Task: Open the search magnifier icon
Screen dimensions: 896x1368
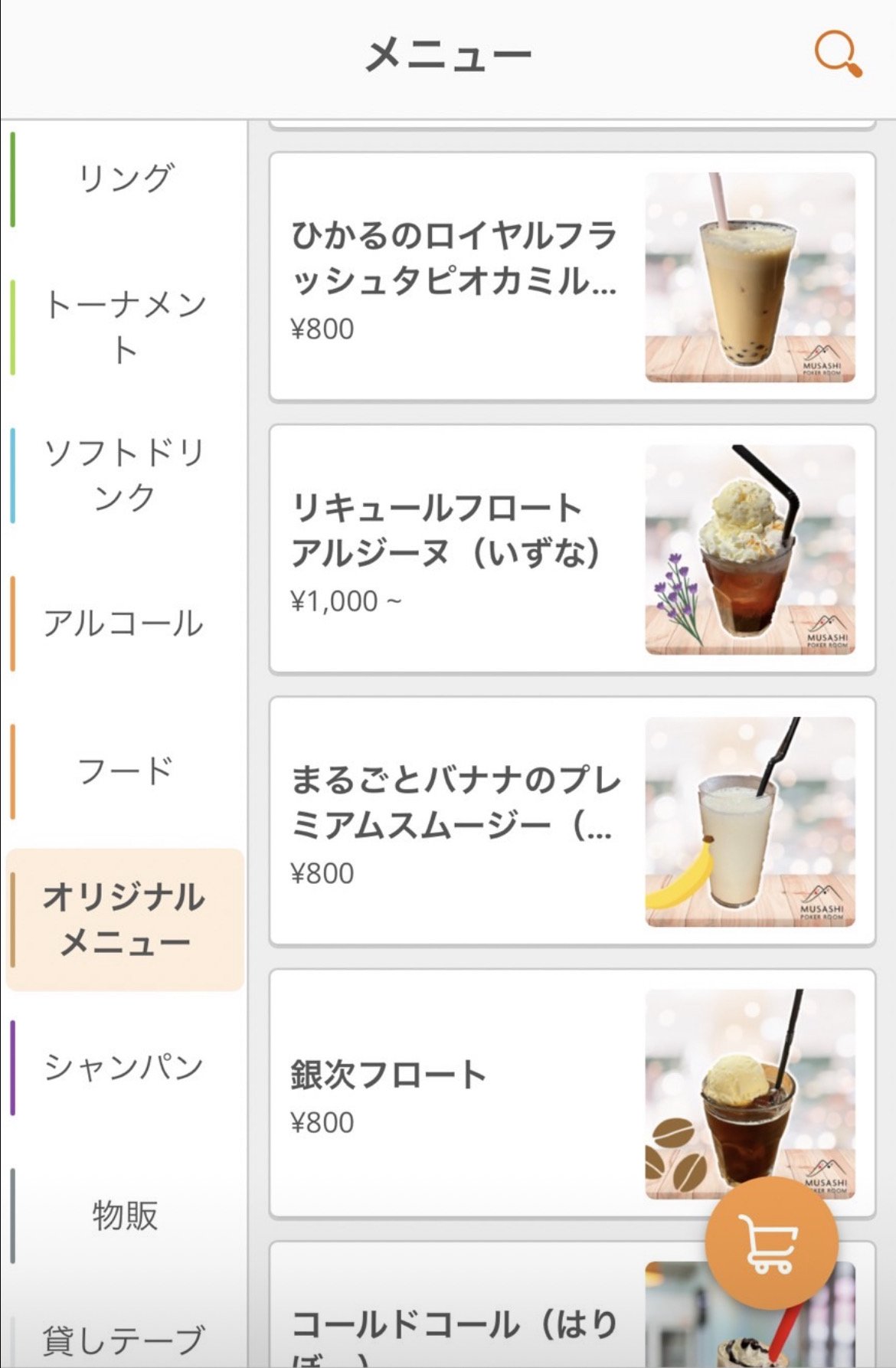Action: (838, 54)
